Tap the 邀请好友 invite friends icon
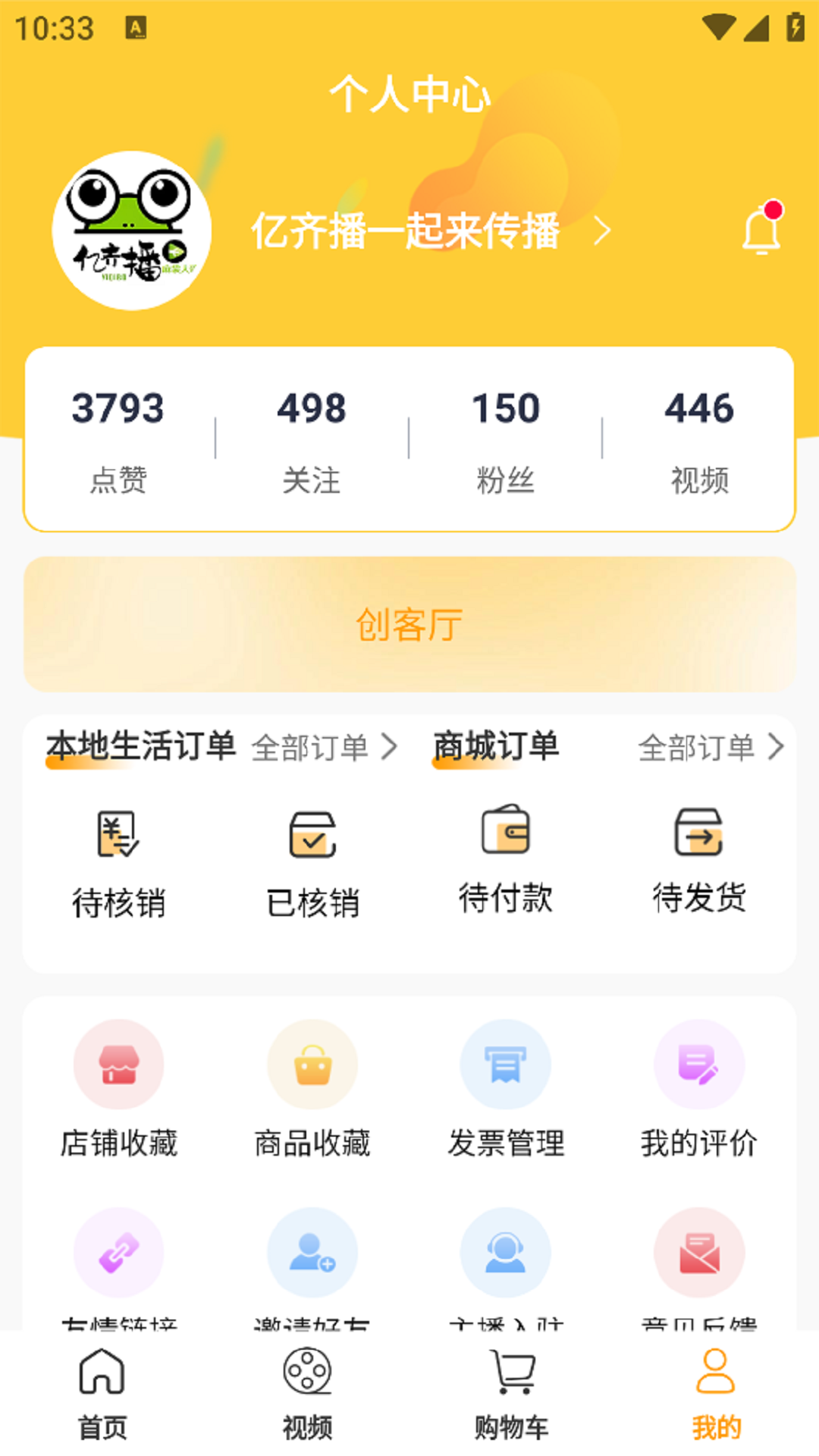 click(x=312, y=1253)
